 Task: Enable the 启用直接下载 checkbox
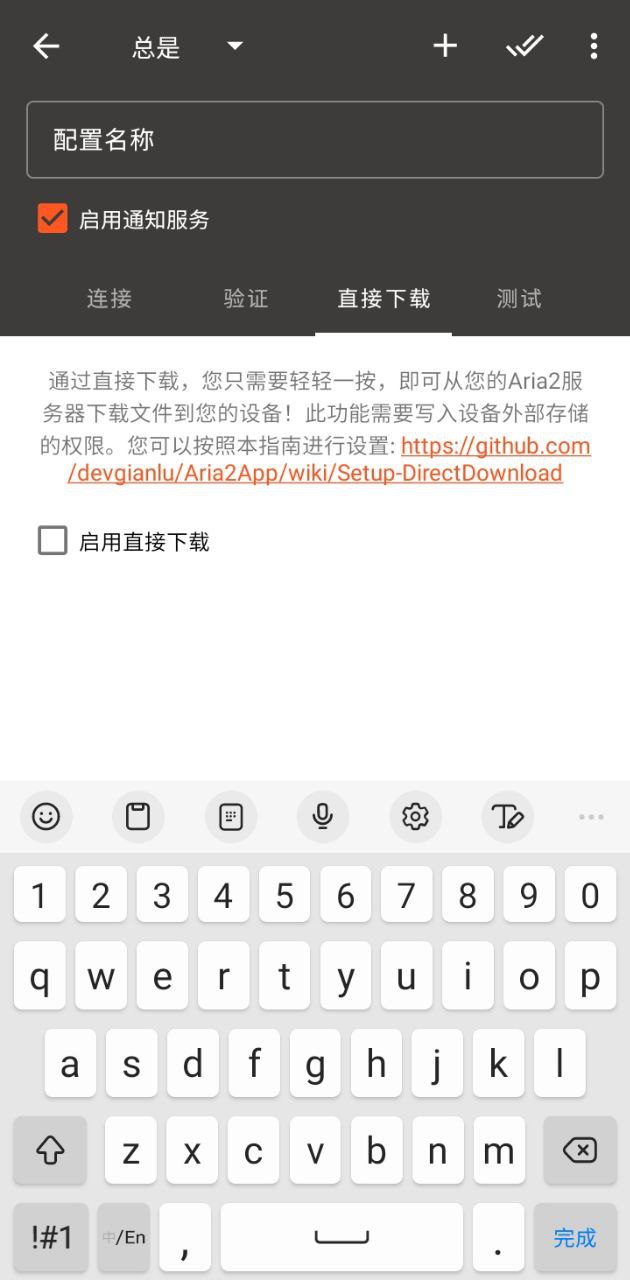tap(52, 541)
